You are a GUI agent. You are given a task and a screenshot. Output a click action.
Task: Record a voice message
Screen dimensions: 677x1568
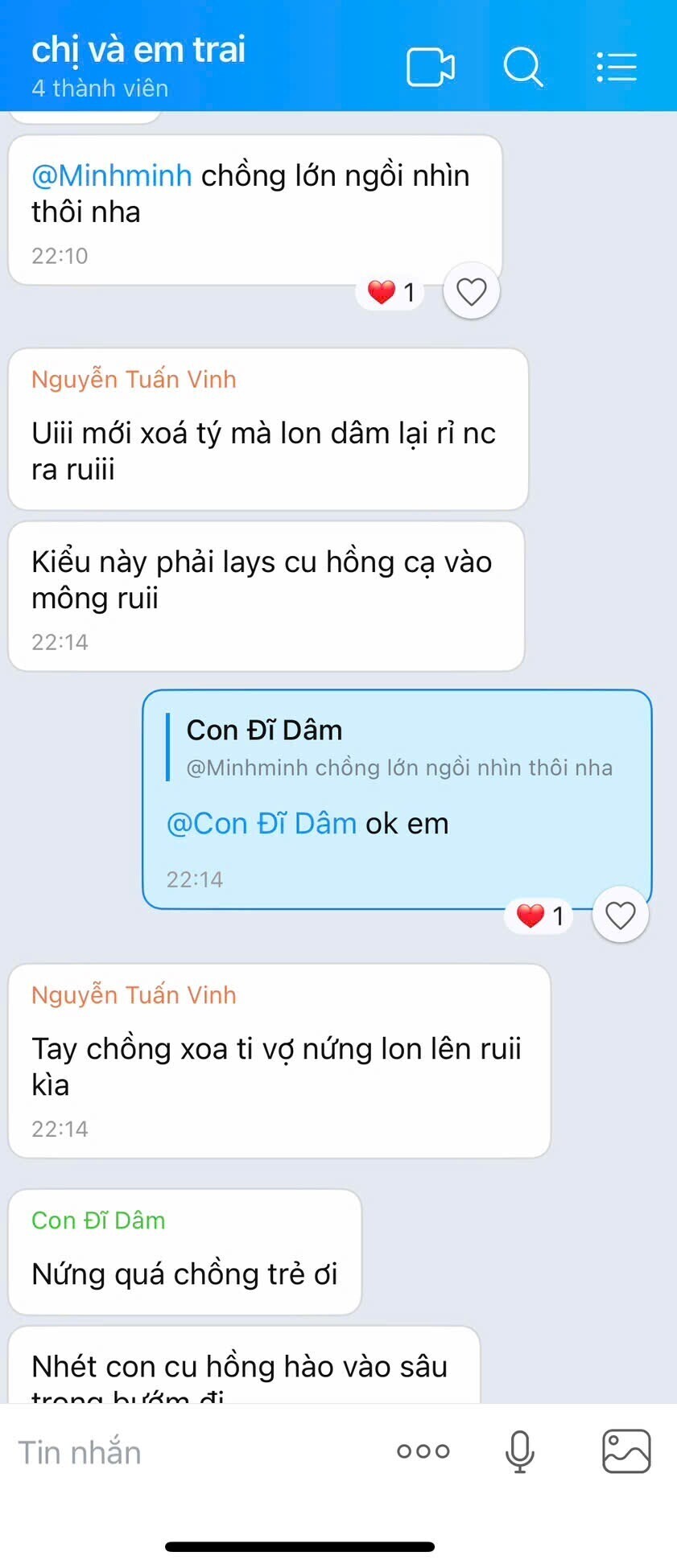tap(520, 1451)
